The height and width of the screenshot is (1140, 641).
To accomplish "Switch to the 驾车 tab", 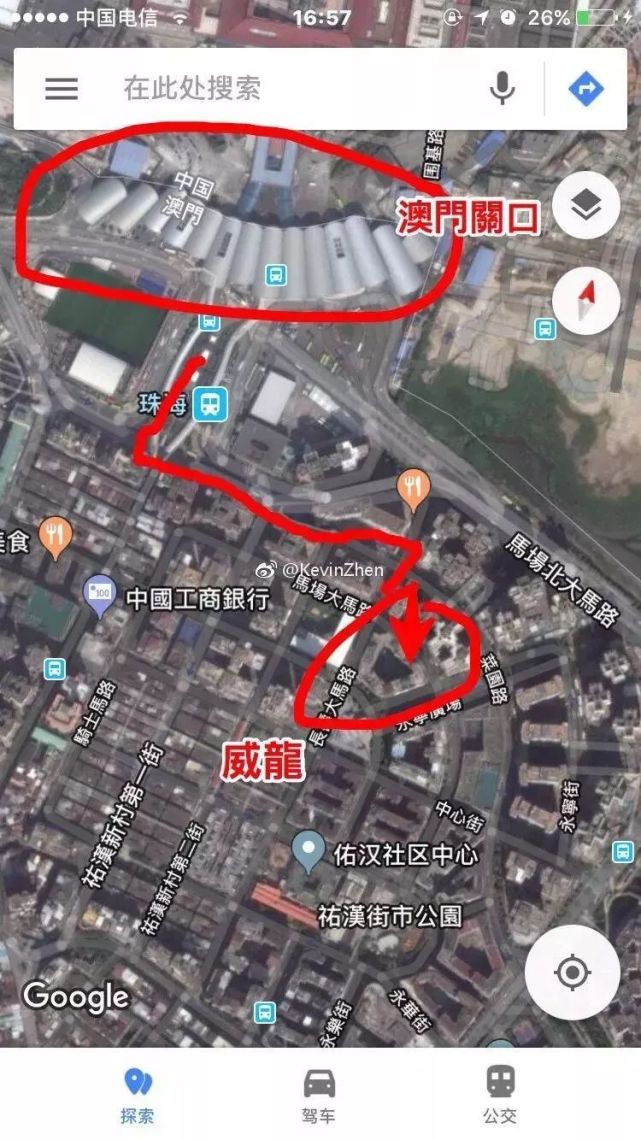I will [x=318, y=1095].
